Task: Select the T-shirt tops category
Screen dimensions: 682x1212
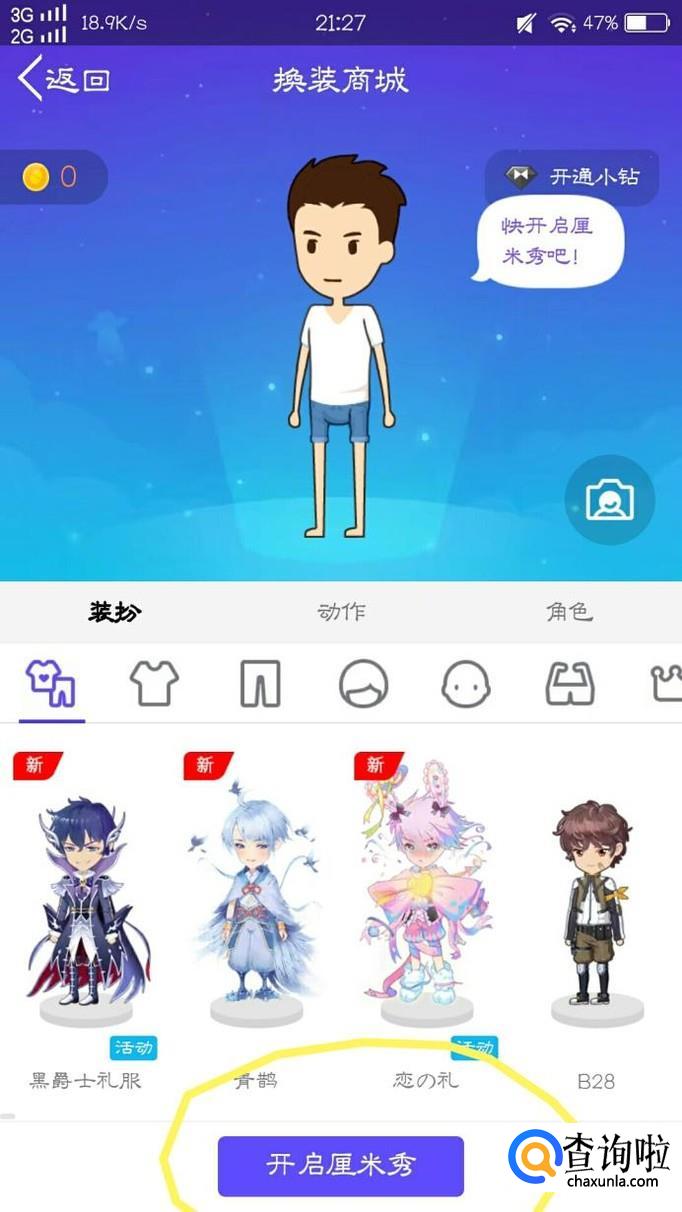Action: [x=154, y=685]
